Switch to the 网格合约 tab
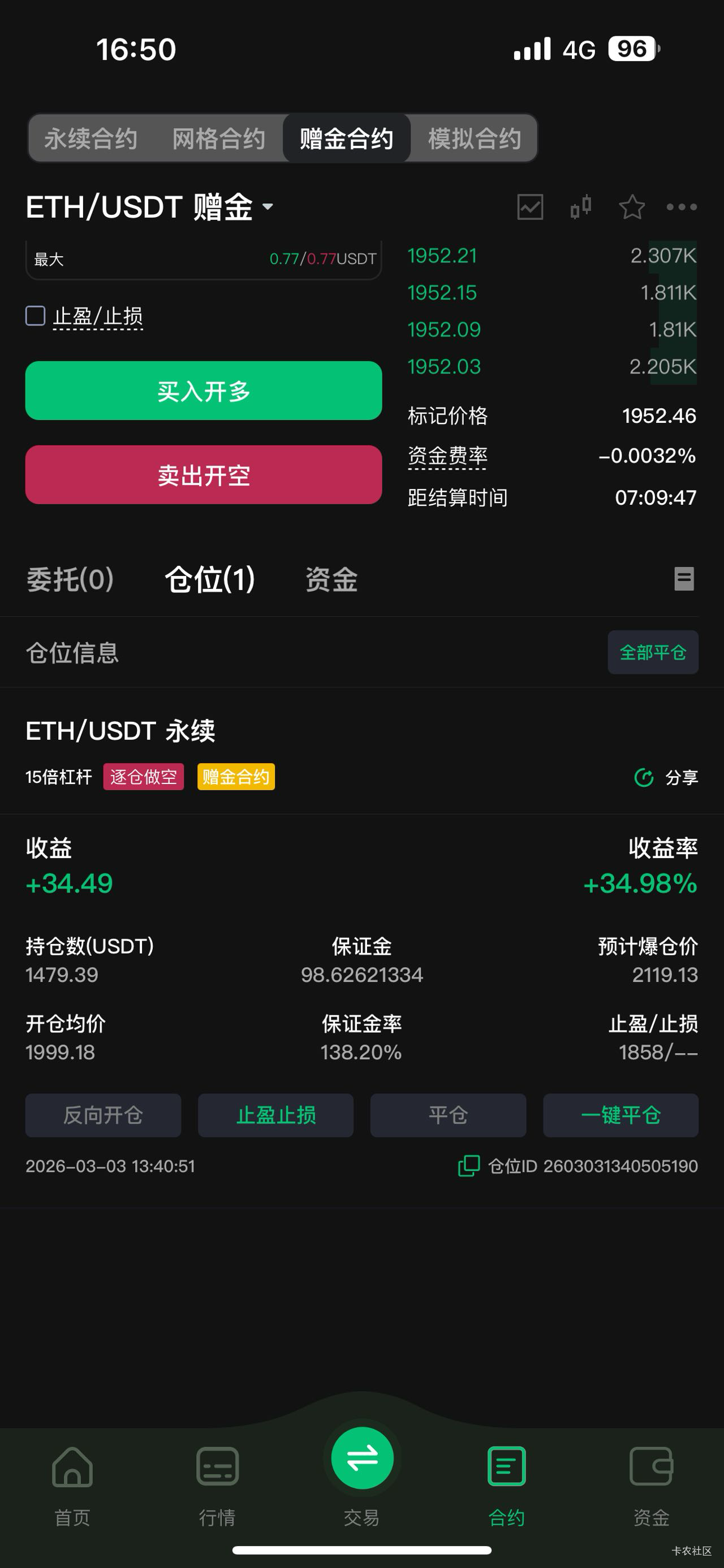This screenshot has width=724, height=1568. tap(218, 138)
